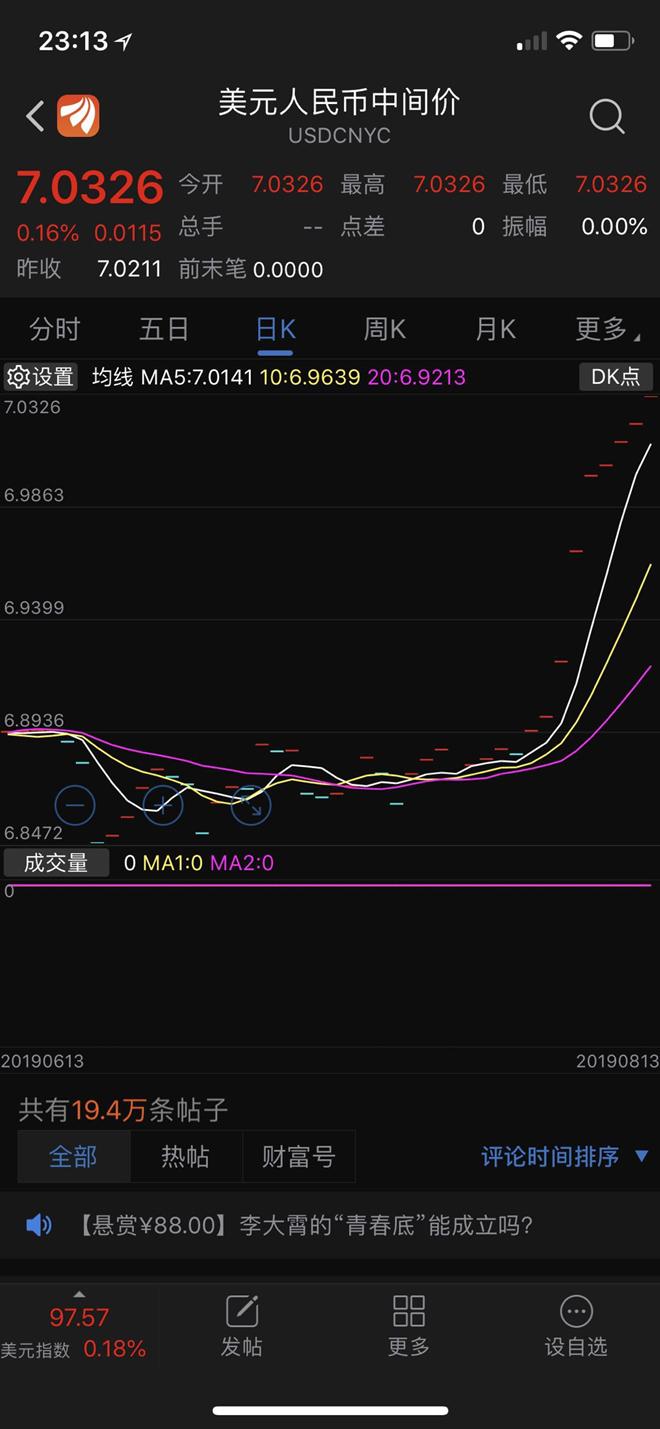Tap 发帖 to write a post
The width and height of the screenshot is (660, 1429).
tap(242, 1327)
